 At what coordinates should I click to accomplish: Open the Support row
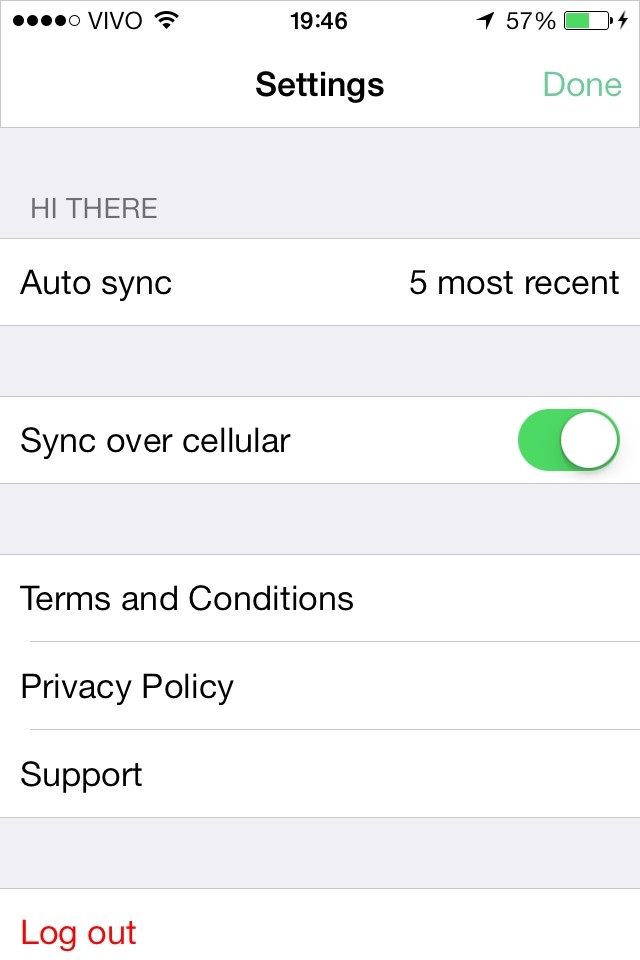point(320,775)
